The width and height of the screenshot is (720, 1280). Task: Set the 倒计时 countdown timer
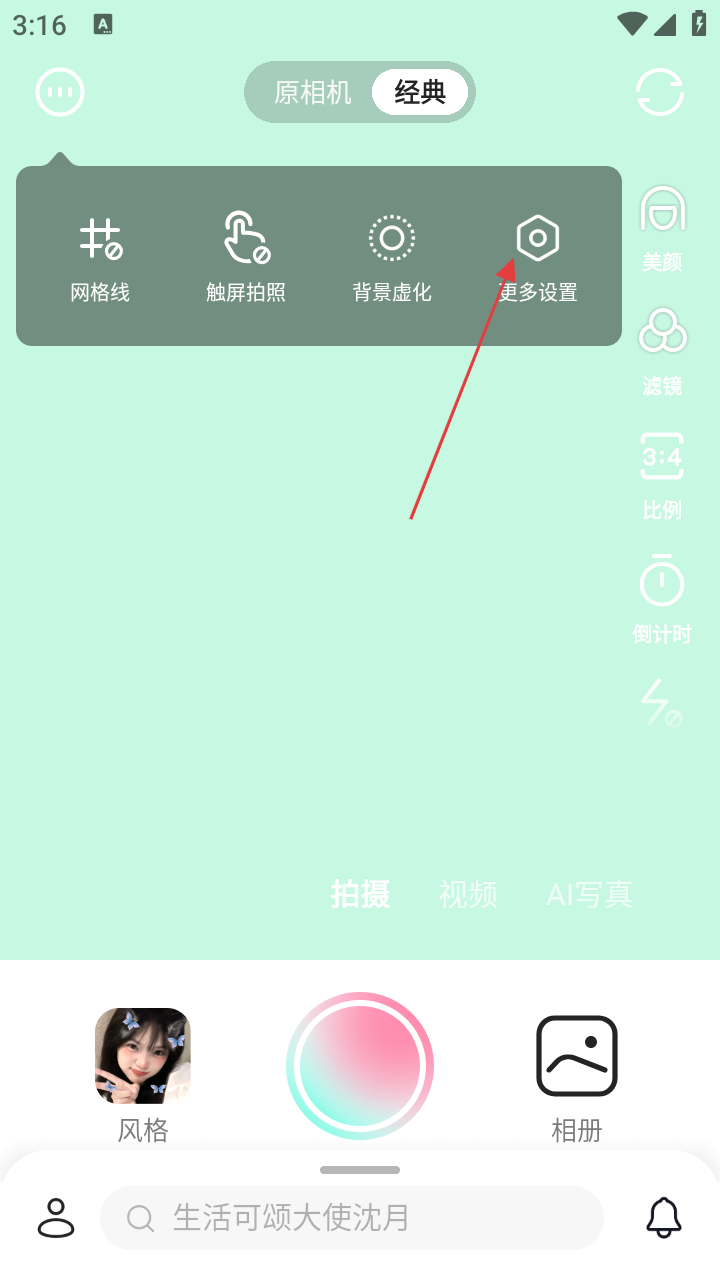click(x=662, y=598)
